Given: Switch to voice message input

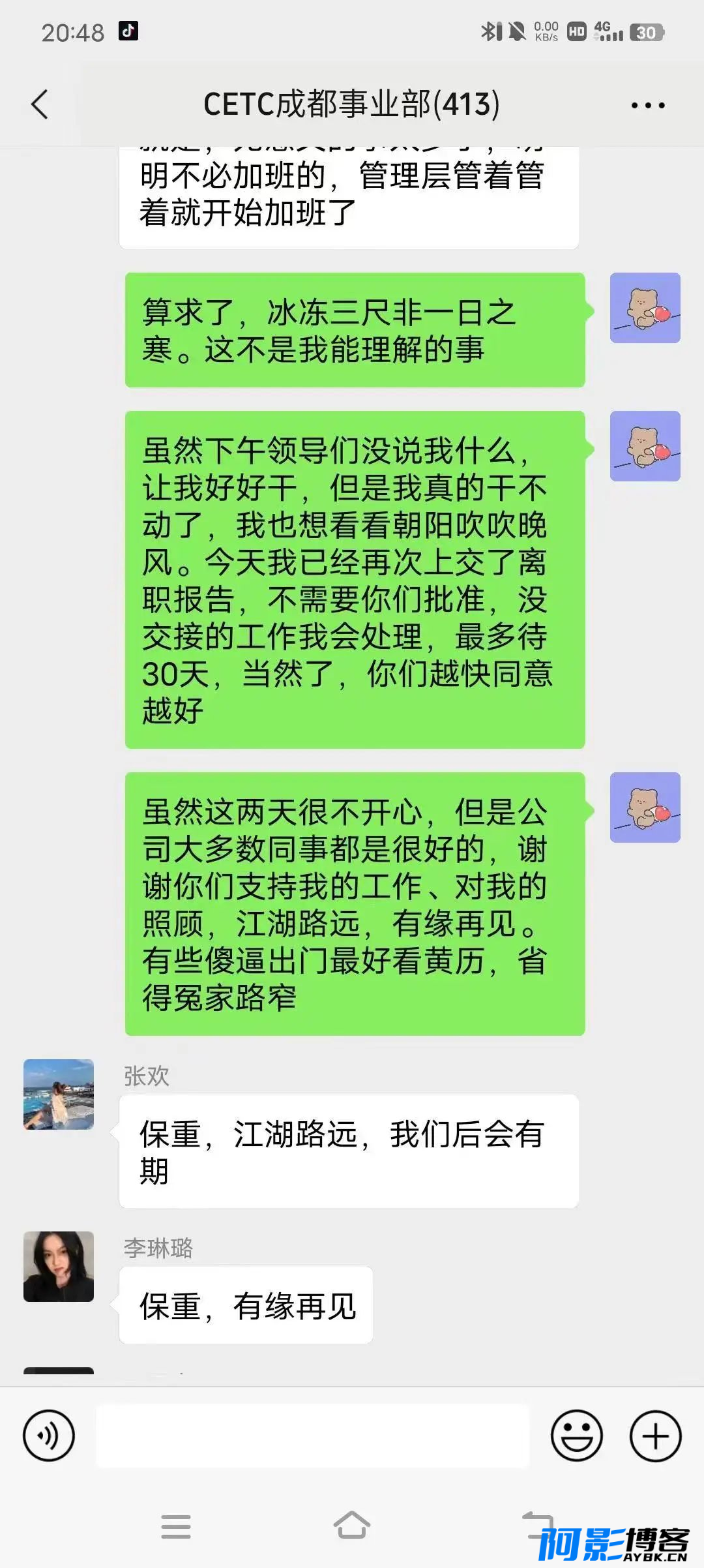Looking at the screenshot, I should tap(49, 1436).
